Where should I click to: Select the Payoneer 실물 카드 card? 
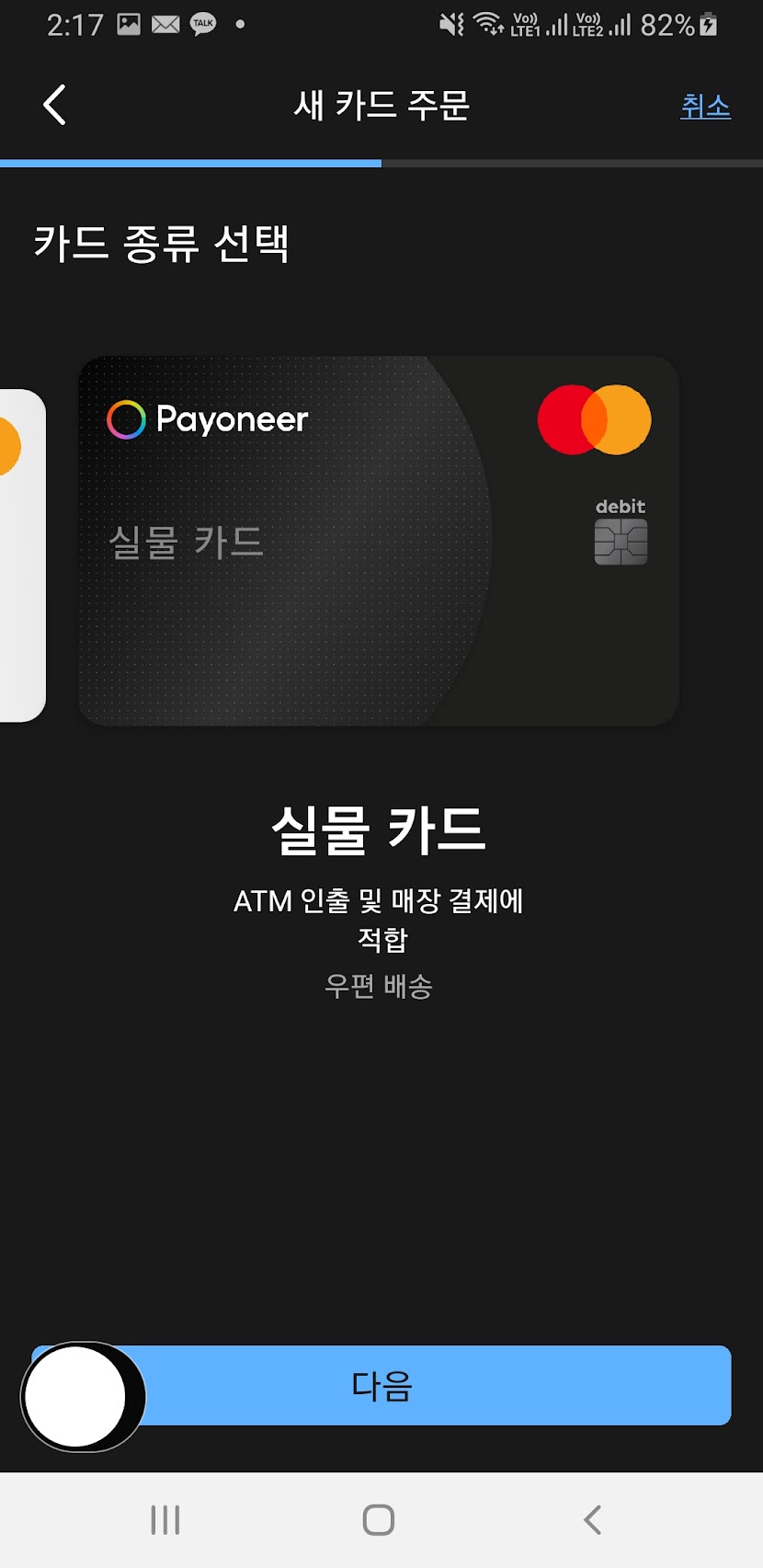point(379,541)
